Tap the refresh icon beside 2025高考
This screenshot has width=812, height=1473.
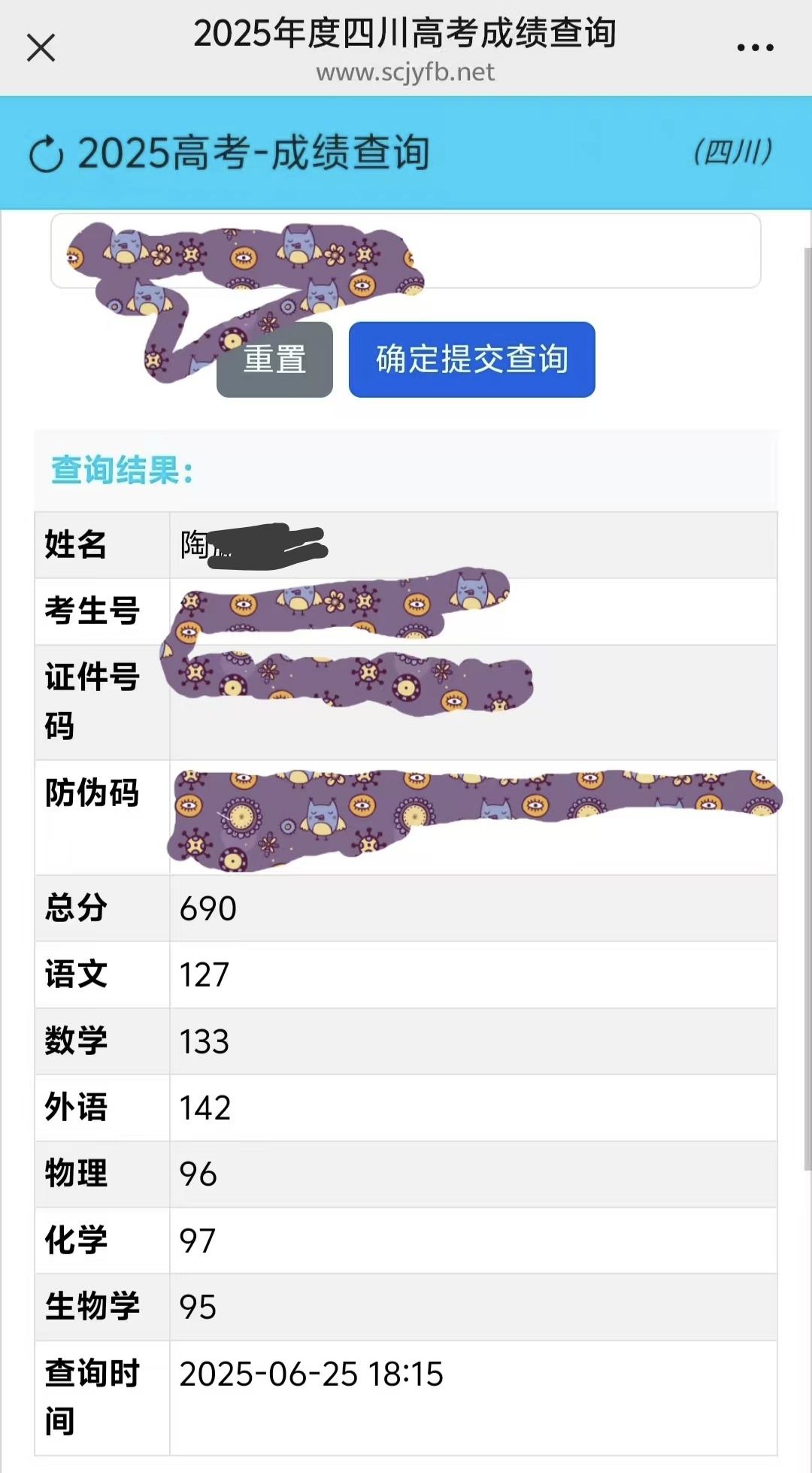point(47,154)
